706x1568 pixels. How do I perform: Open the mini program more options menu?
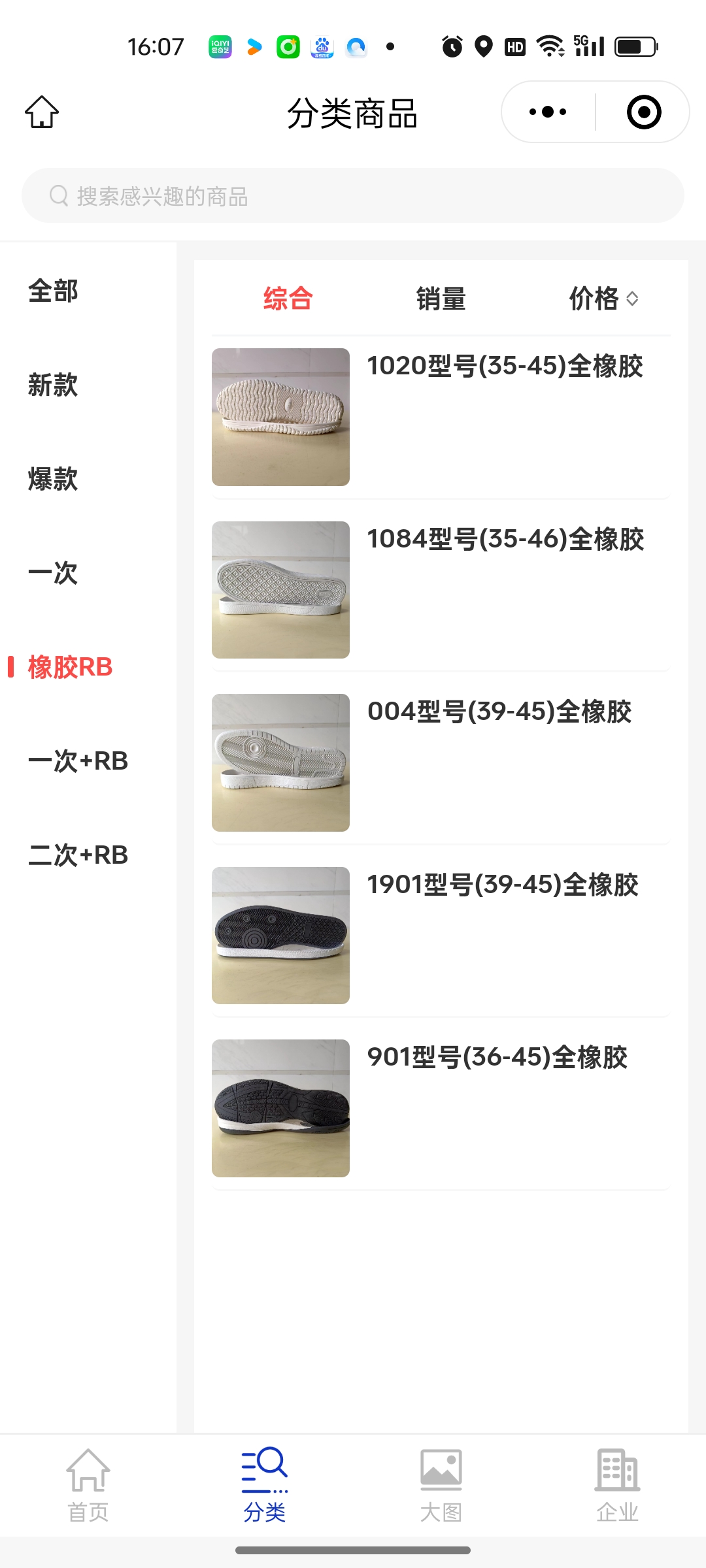tap(548, 112)
